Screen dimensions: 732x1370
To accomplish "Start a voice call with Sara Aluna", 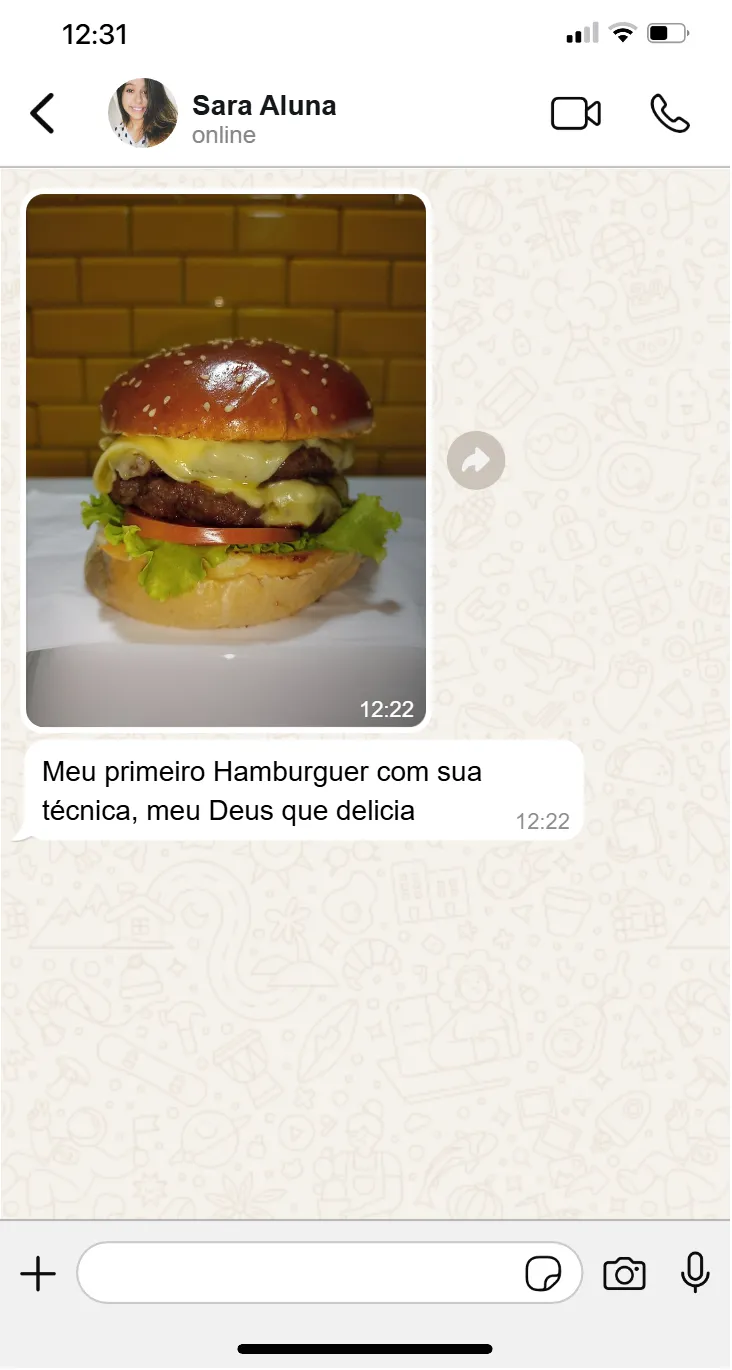I will [x=669, y=114].
